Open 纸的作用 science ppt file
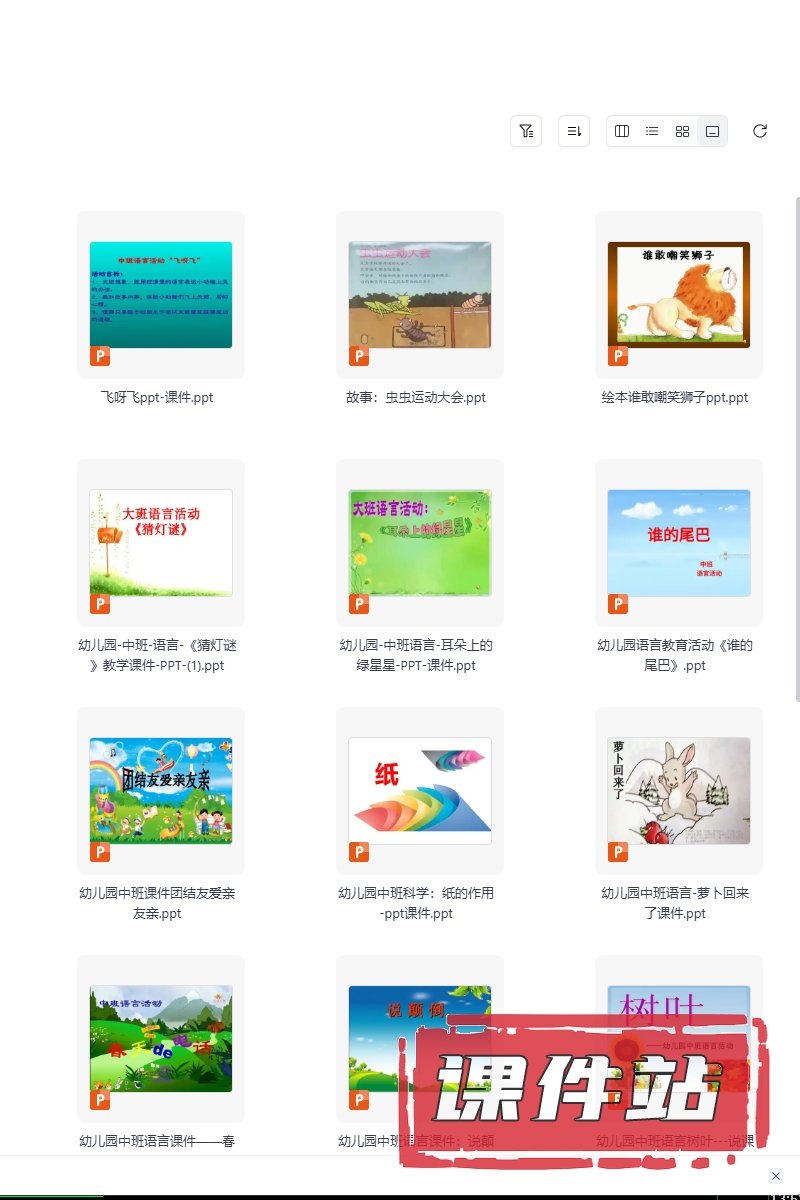The width and height of the screenshot is (800, 1200). (x=420, y=791)
